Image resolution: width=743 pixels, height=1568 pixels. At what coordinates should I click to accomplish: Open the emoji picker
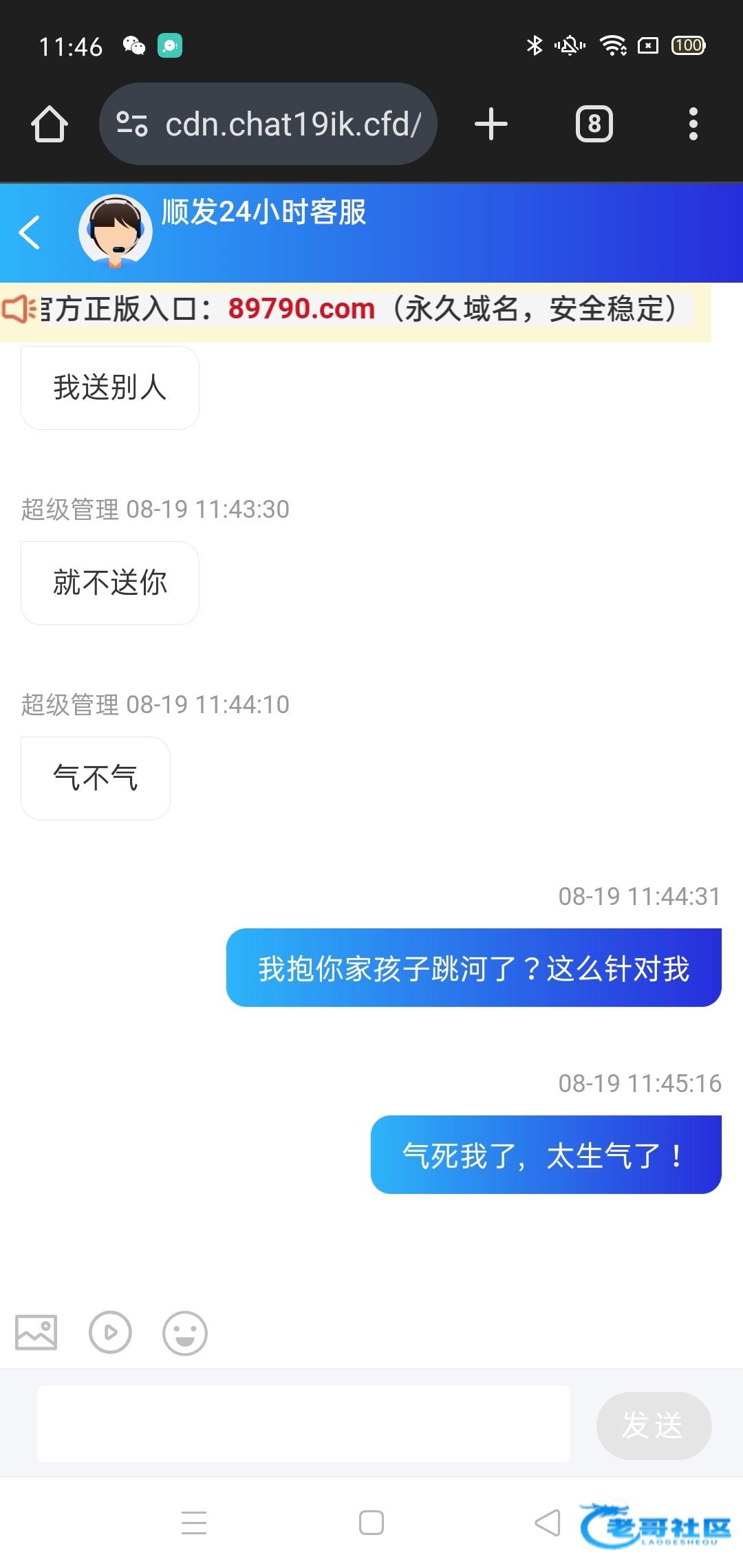[x=184, y=1333]
